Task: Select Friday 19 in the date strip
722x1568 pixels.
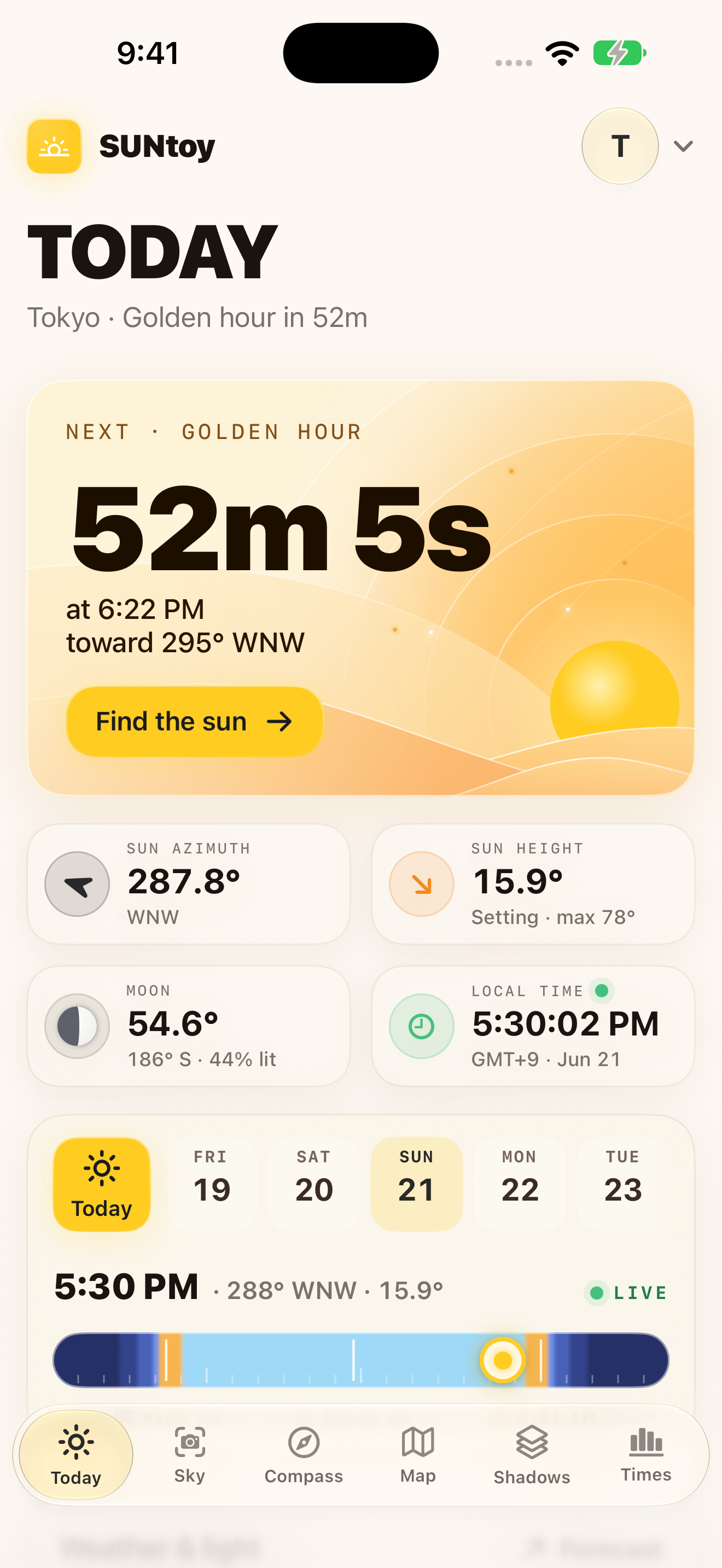Action: 211,1184
